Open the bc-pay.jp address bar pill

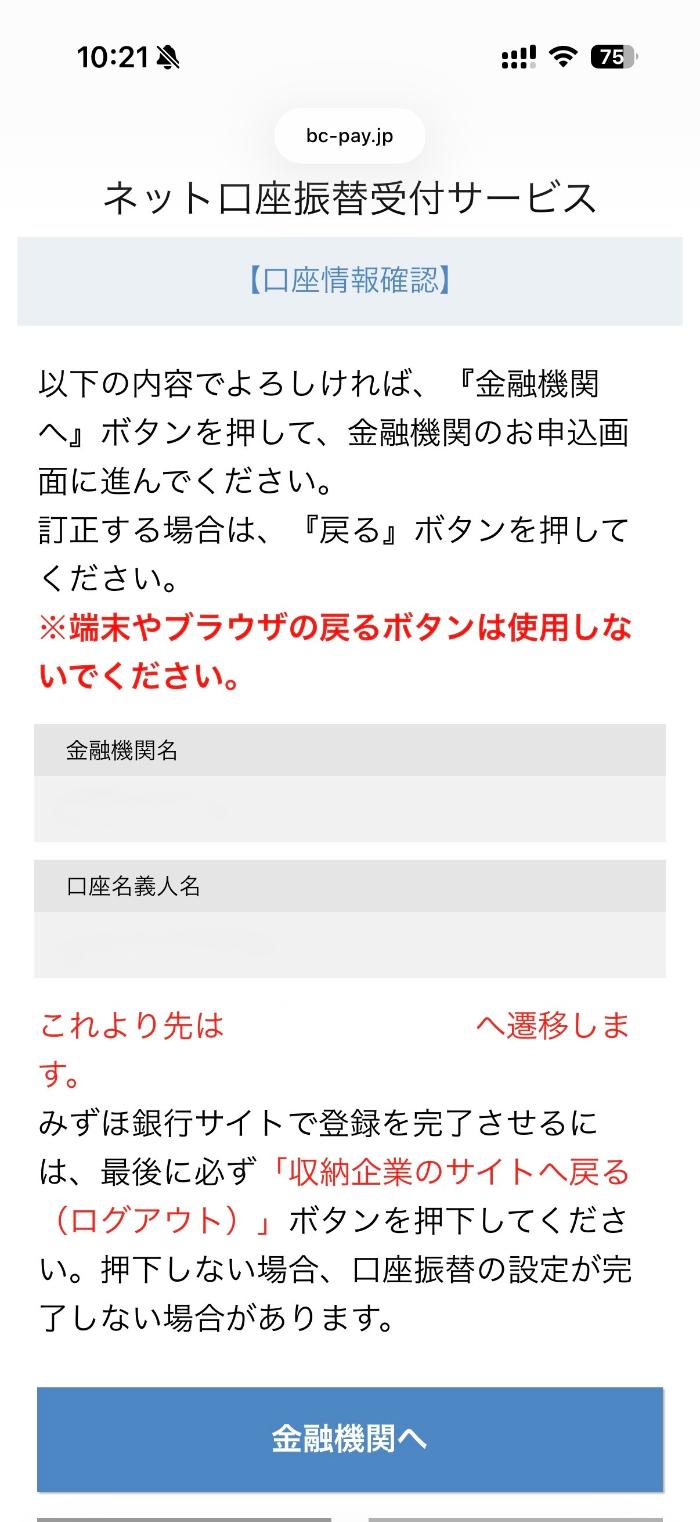pos(349,136)
